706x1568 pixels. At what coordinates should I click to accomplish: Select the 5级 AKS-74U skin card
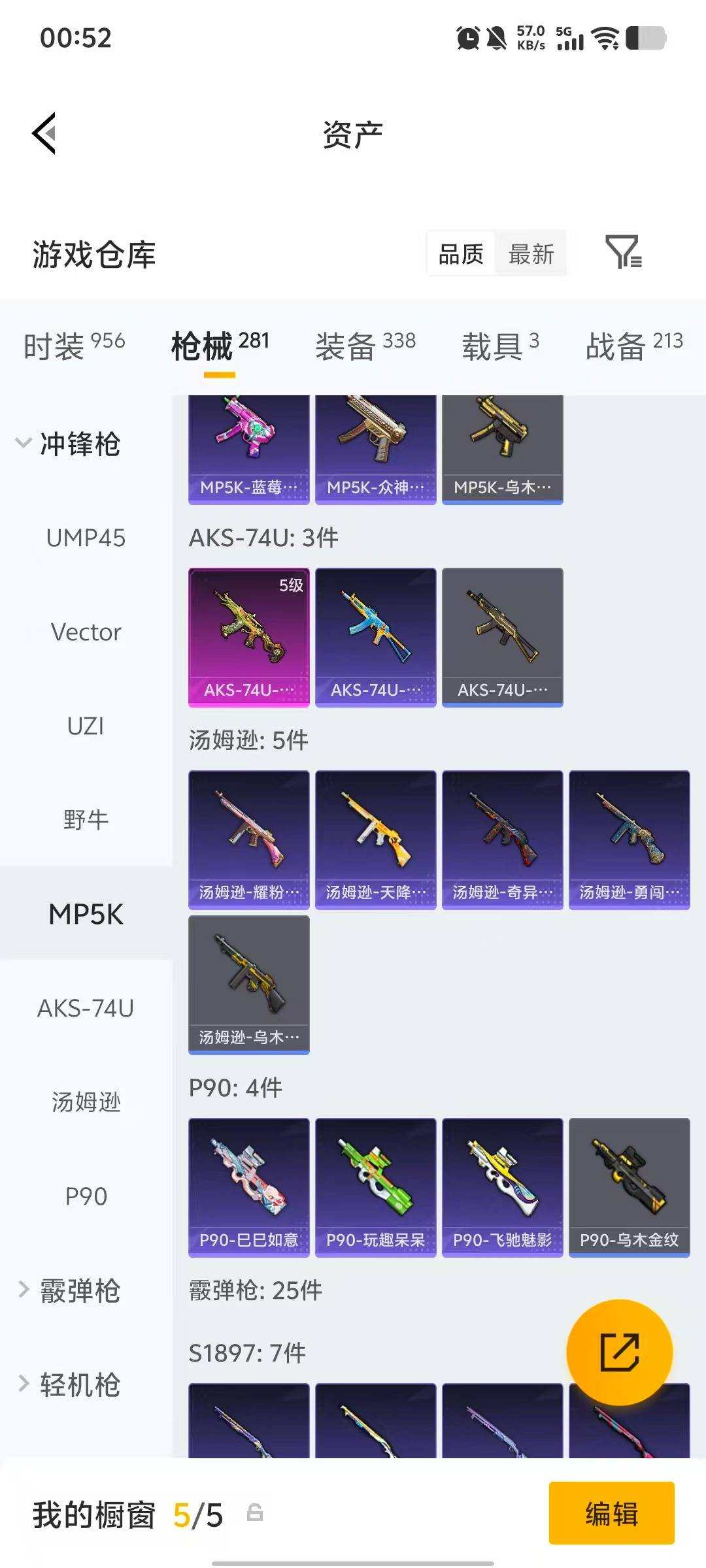pos(248,636)
